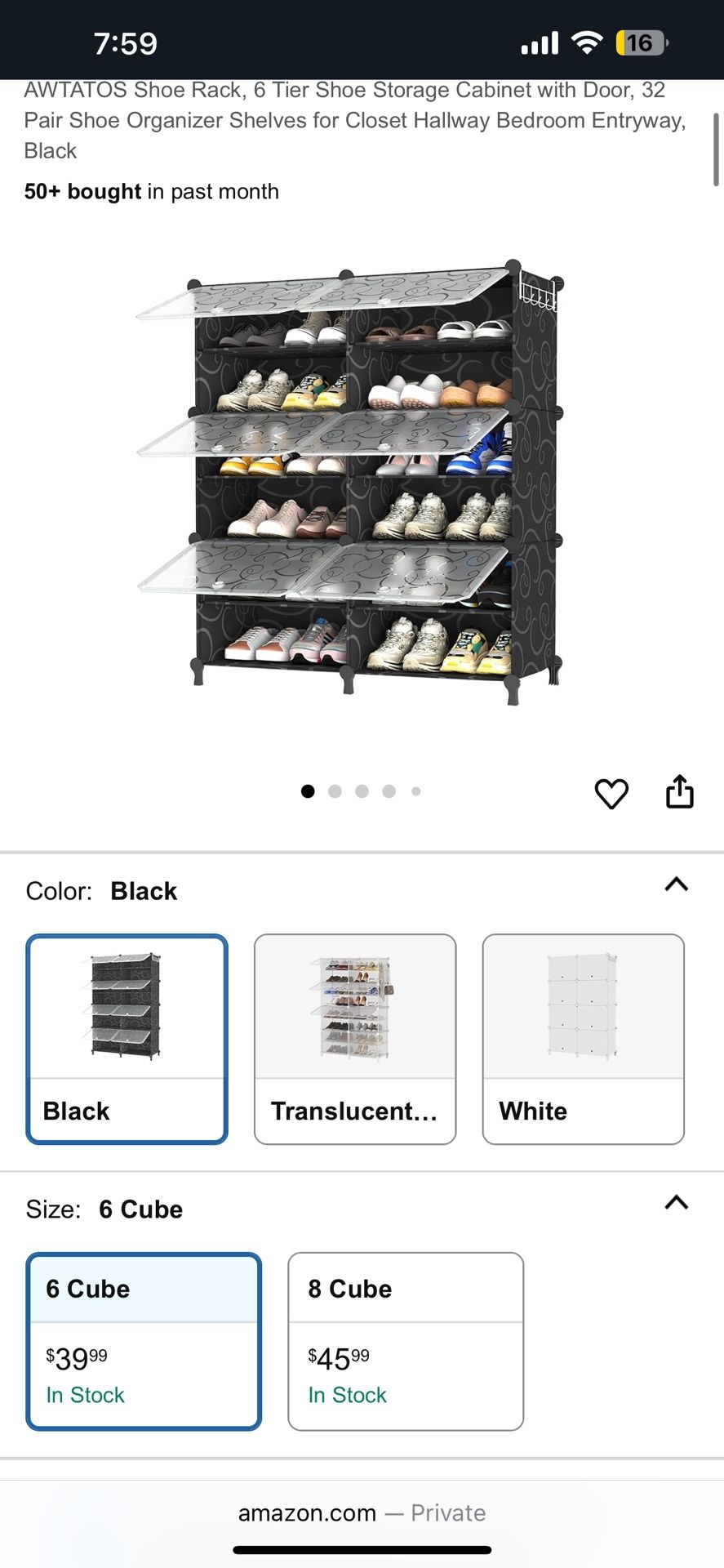Collapse the Size section chevron
This screenshot has height=1568, width=724.
point(677,1203)
